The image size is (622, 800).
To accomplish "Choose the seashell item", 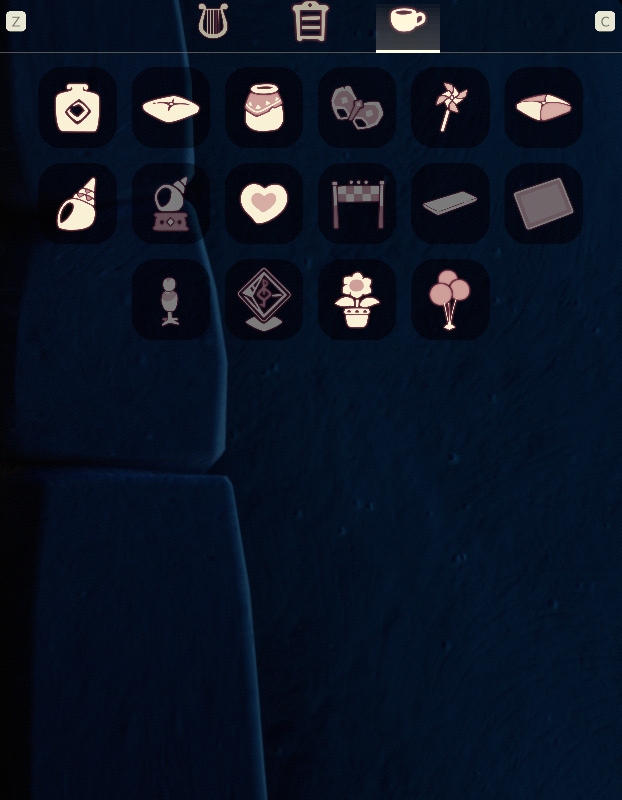I will 78,203.
